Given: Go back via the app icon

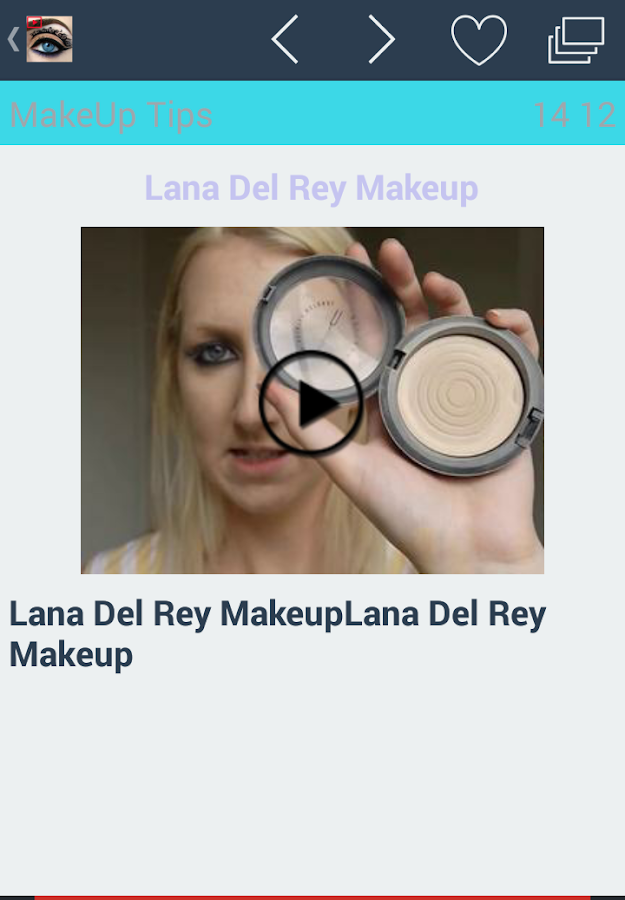Looking at the screenshot, I should (x=42, y=39).
